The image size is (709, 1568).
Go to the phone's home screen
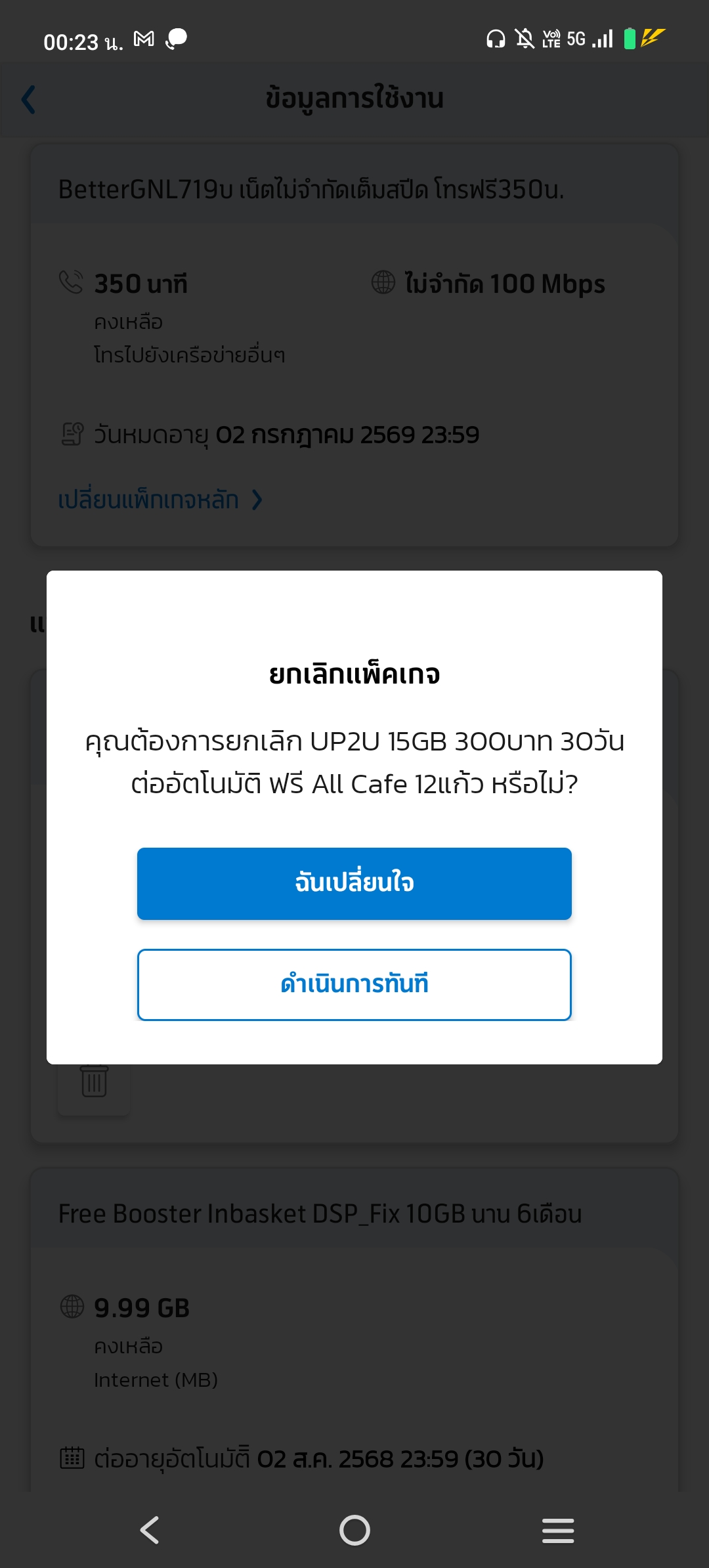pos(354,1530)
